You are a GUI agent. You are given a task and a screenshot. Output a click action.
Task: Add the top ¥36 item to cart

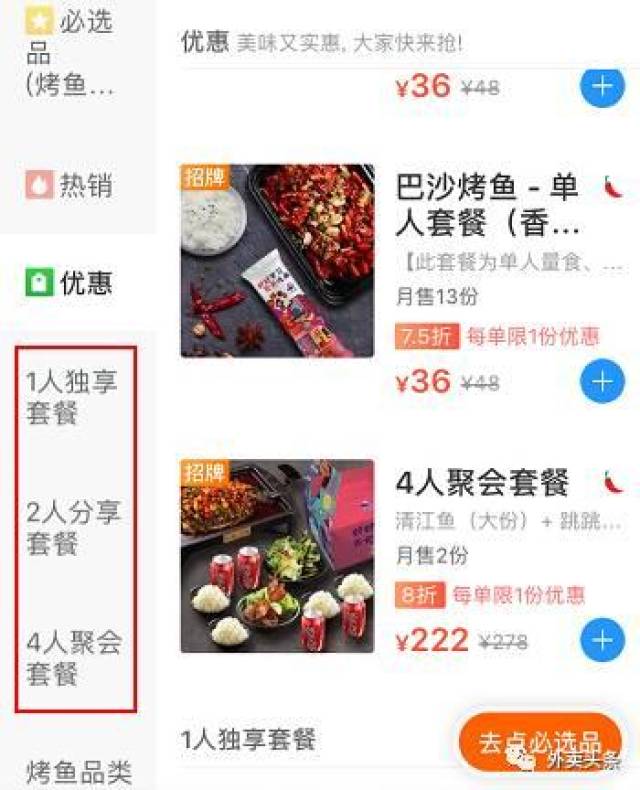tap(602, 86)
